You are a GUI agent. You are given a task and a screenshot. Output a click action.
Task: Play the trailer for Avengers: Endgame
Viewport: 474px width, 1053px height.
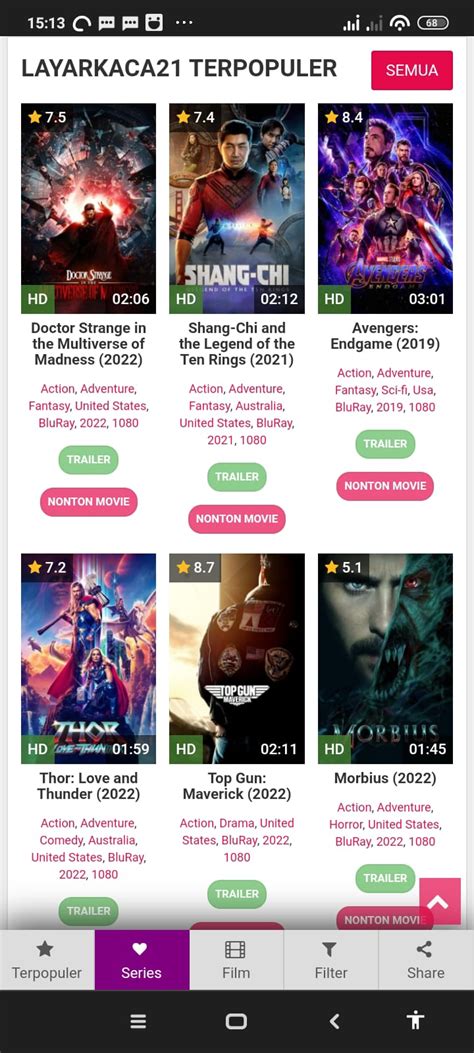click(x=385, y=444)
